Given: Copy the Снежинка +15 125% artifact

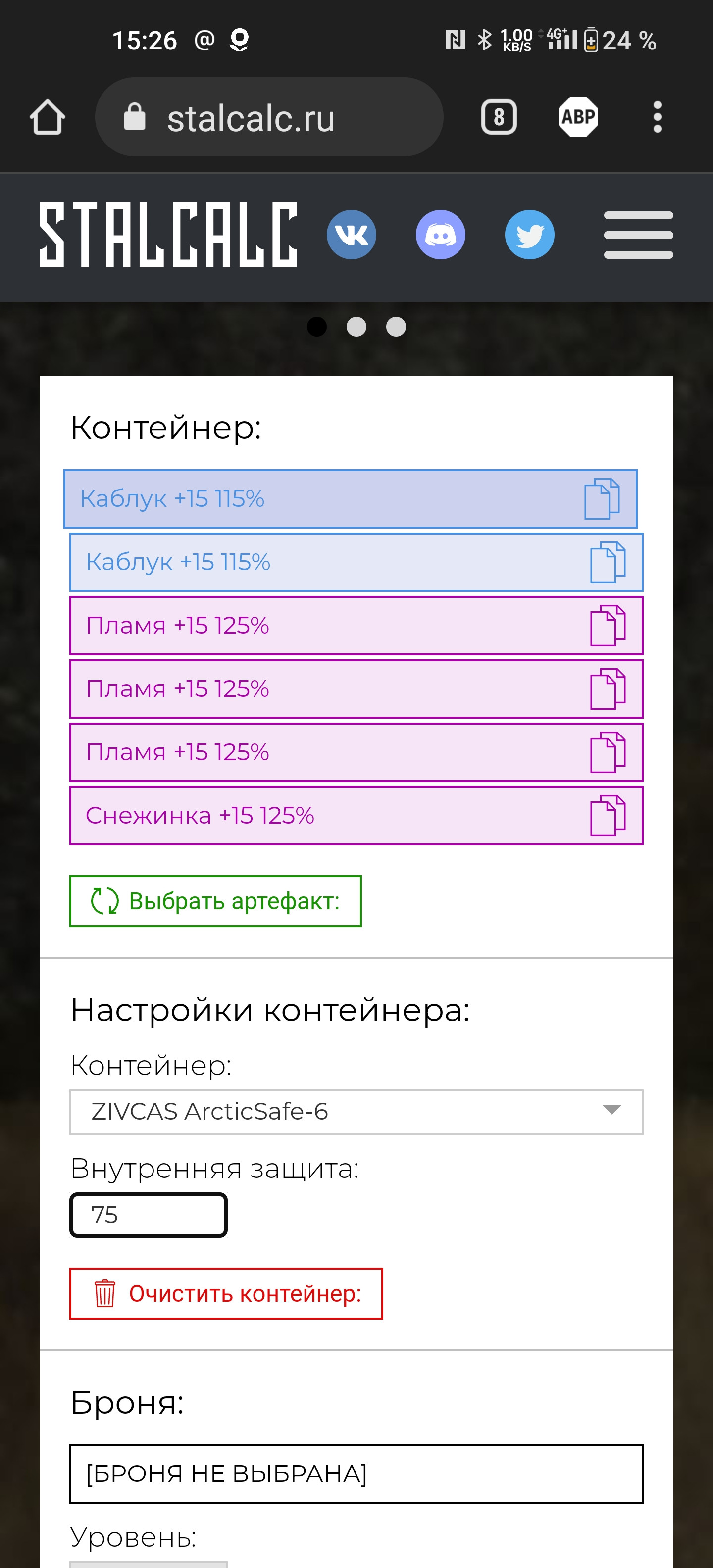Looking at the screenshot, I should tap(608, 816).
